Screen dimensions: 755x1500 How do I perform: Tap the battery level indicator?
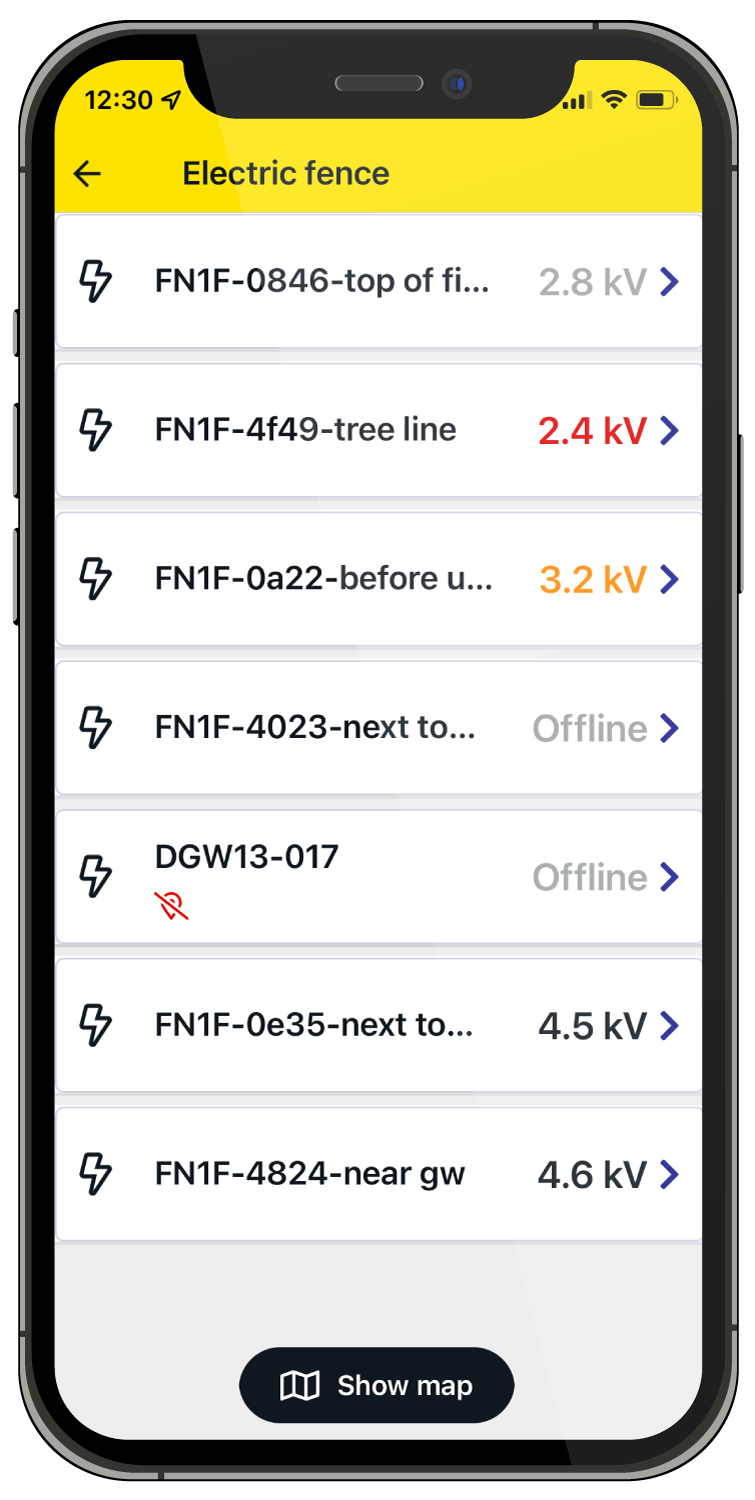(655, 99)
